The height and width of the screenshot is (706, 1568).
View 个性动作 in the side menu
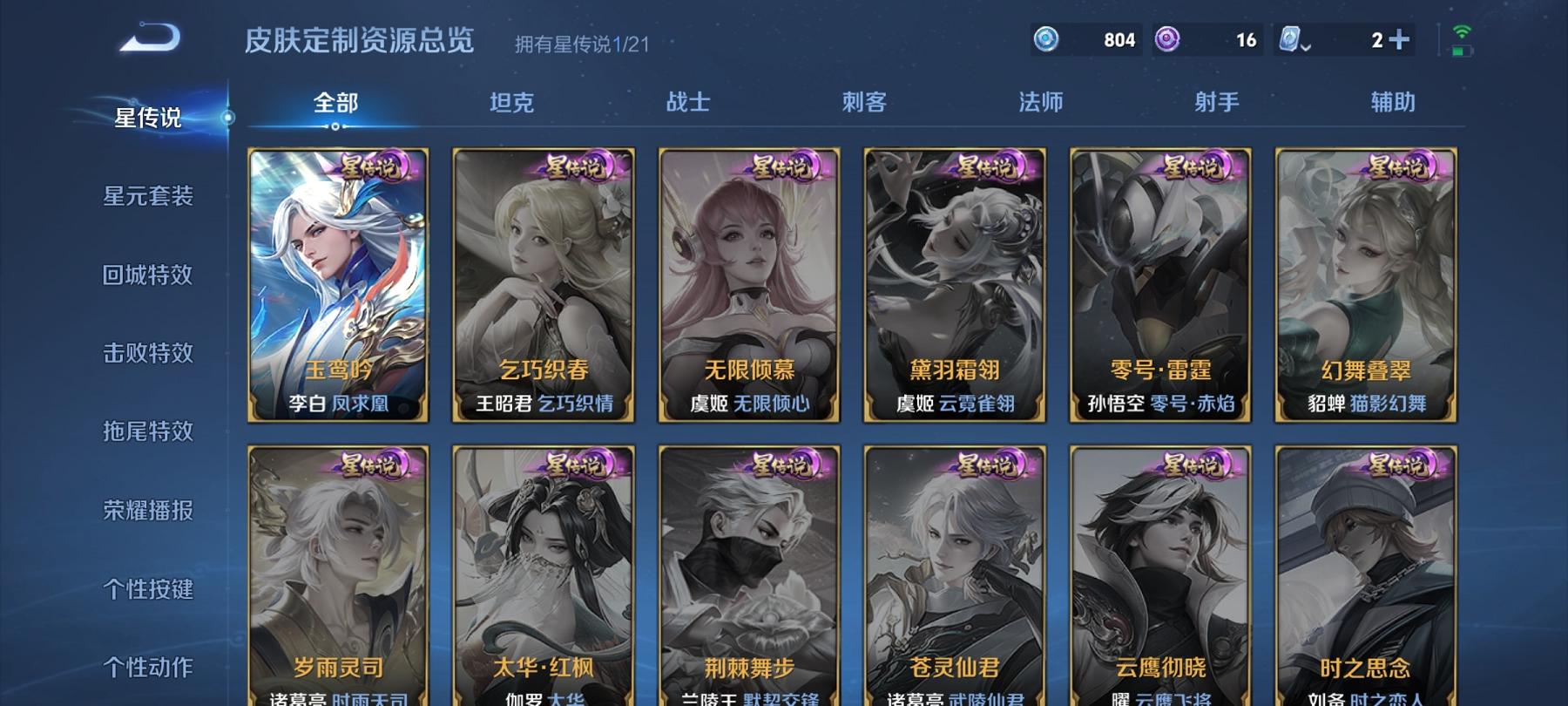[x=148, y=668]
